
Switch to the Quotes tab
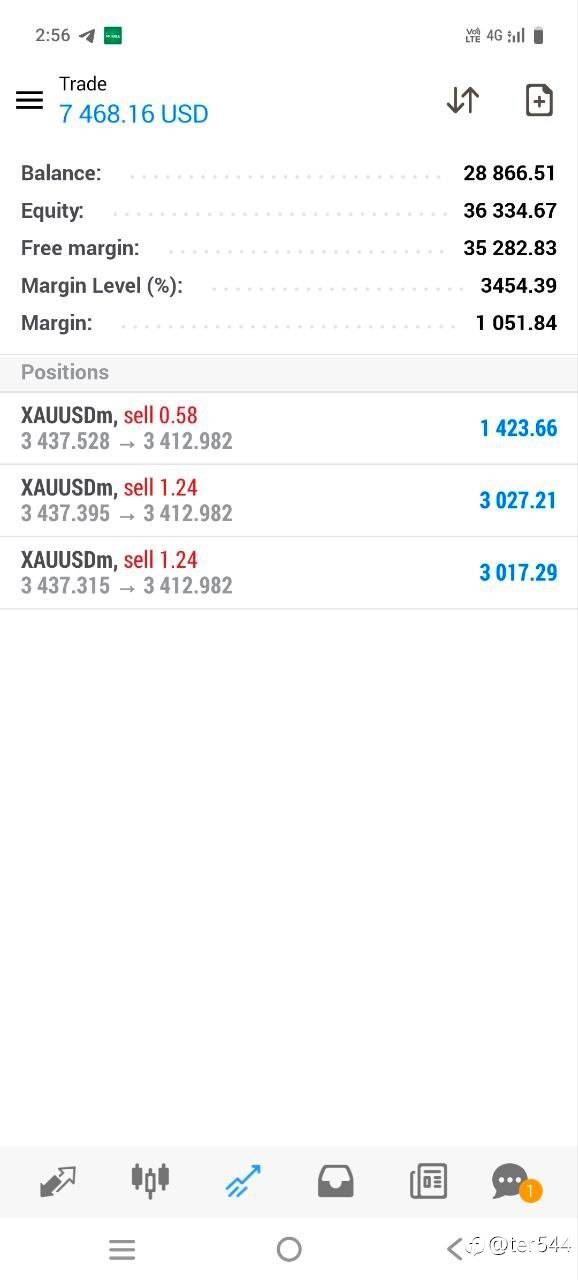click(58, 1181)
